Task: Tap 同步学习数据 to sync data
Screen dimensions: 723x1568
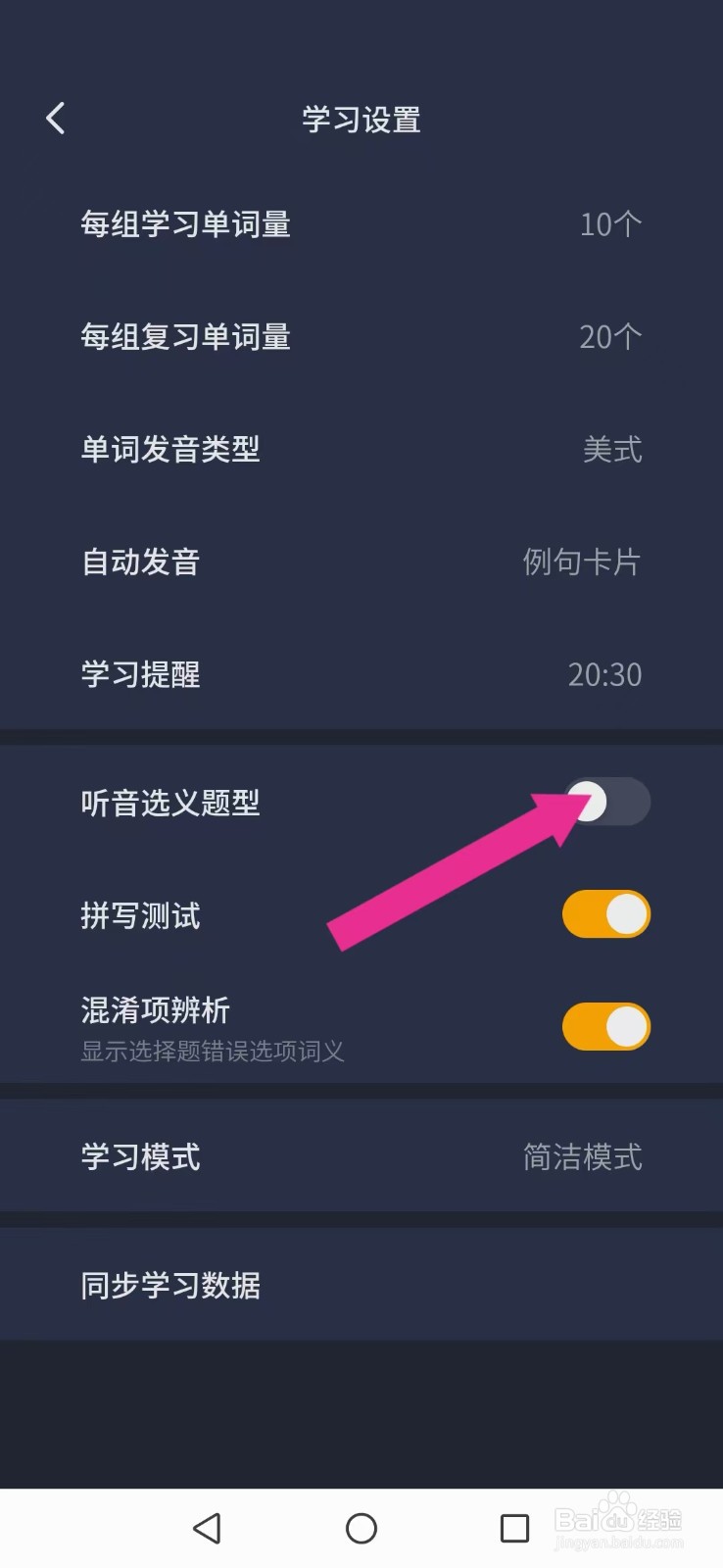Action: 361,1285
